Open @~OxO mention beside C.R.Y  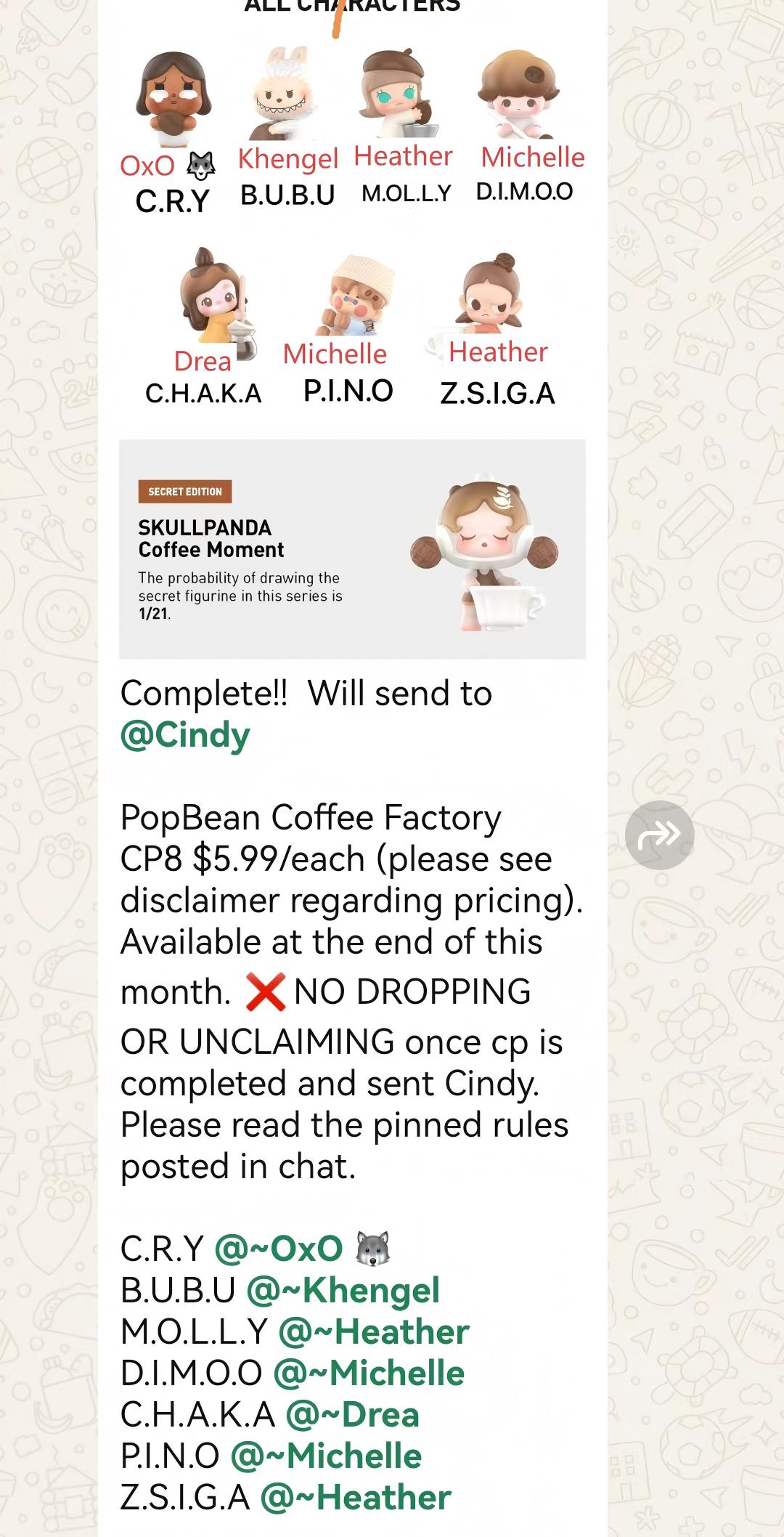(x=279, y=1249)
